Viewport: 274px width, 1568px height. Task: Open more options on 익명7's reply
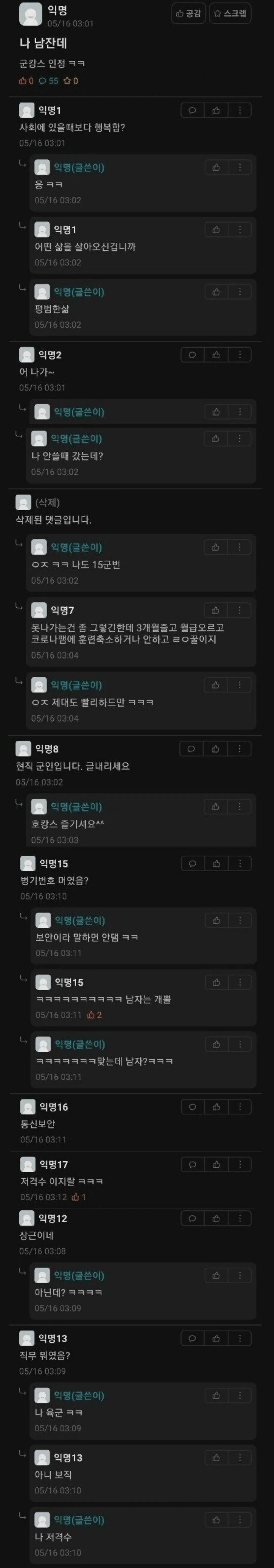pos(239,611)
